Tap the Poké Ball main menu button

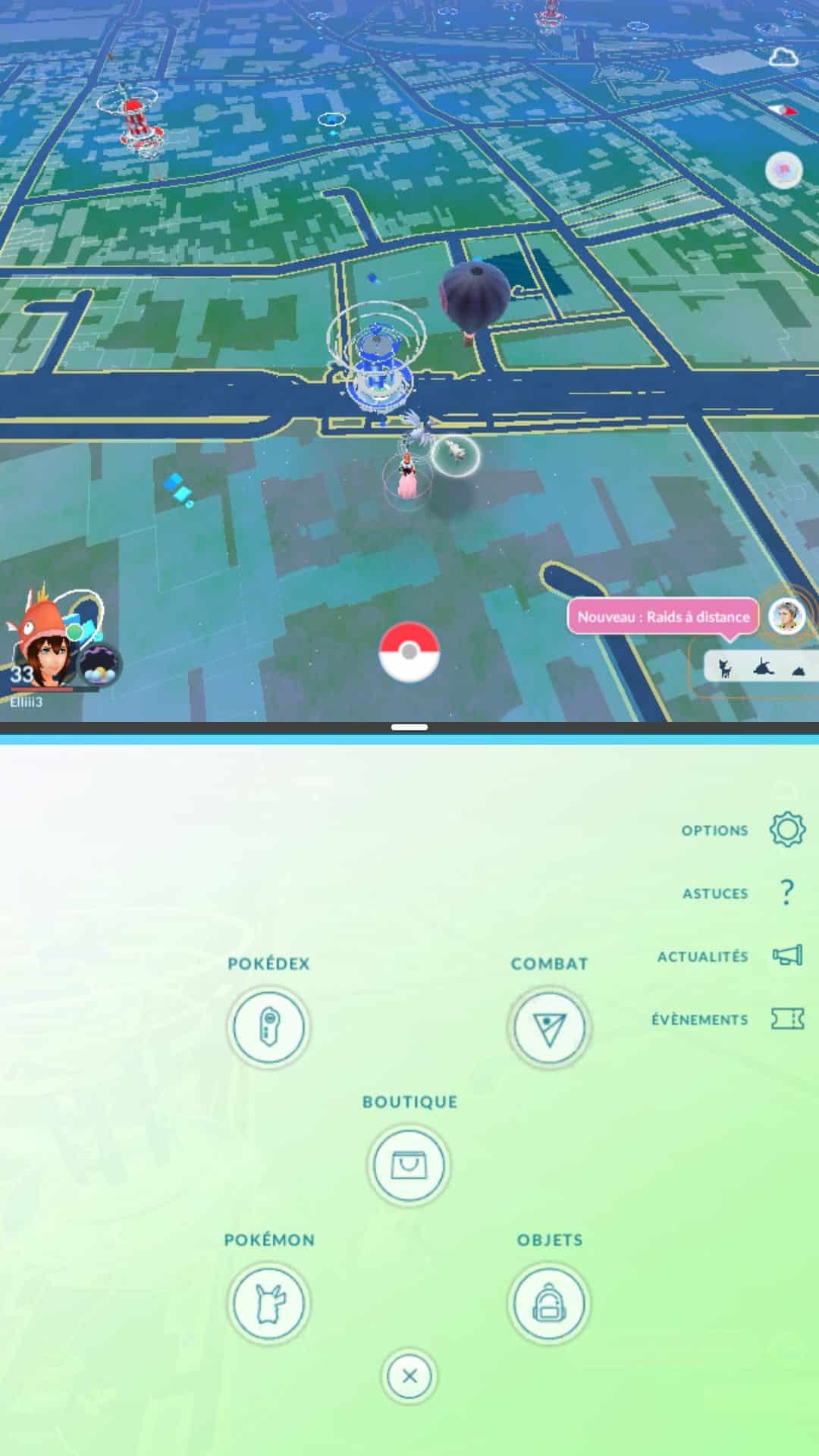pyautogui.click(x=409, y=651)
